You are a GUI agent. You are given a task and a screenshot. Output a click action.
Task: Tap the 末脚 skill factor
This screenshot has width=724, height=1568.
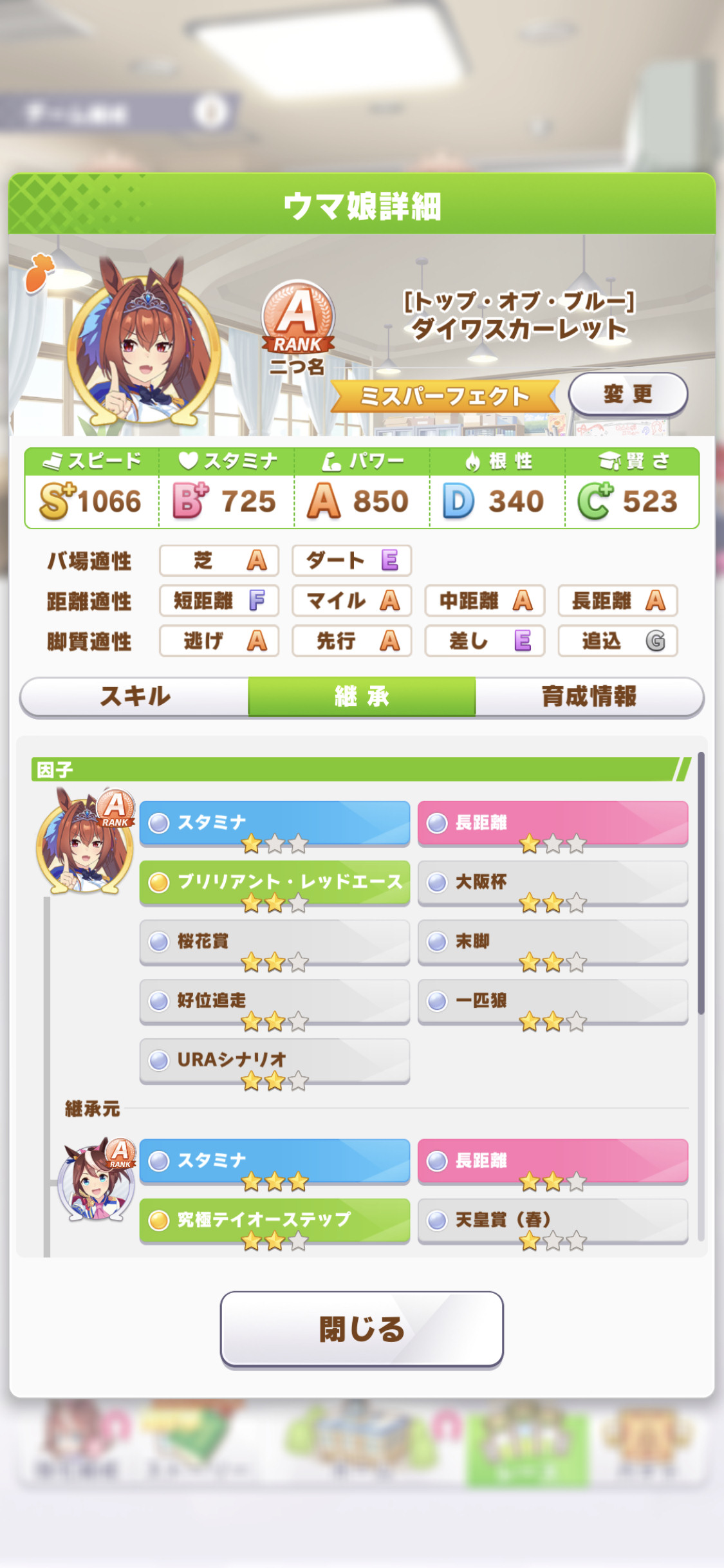553,942
